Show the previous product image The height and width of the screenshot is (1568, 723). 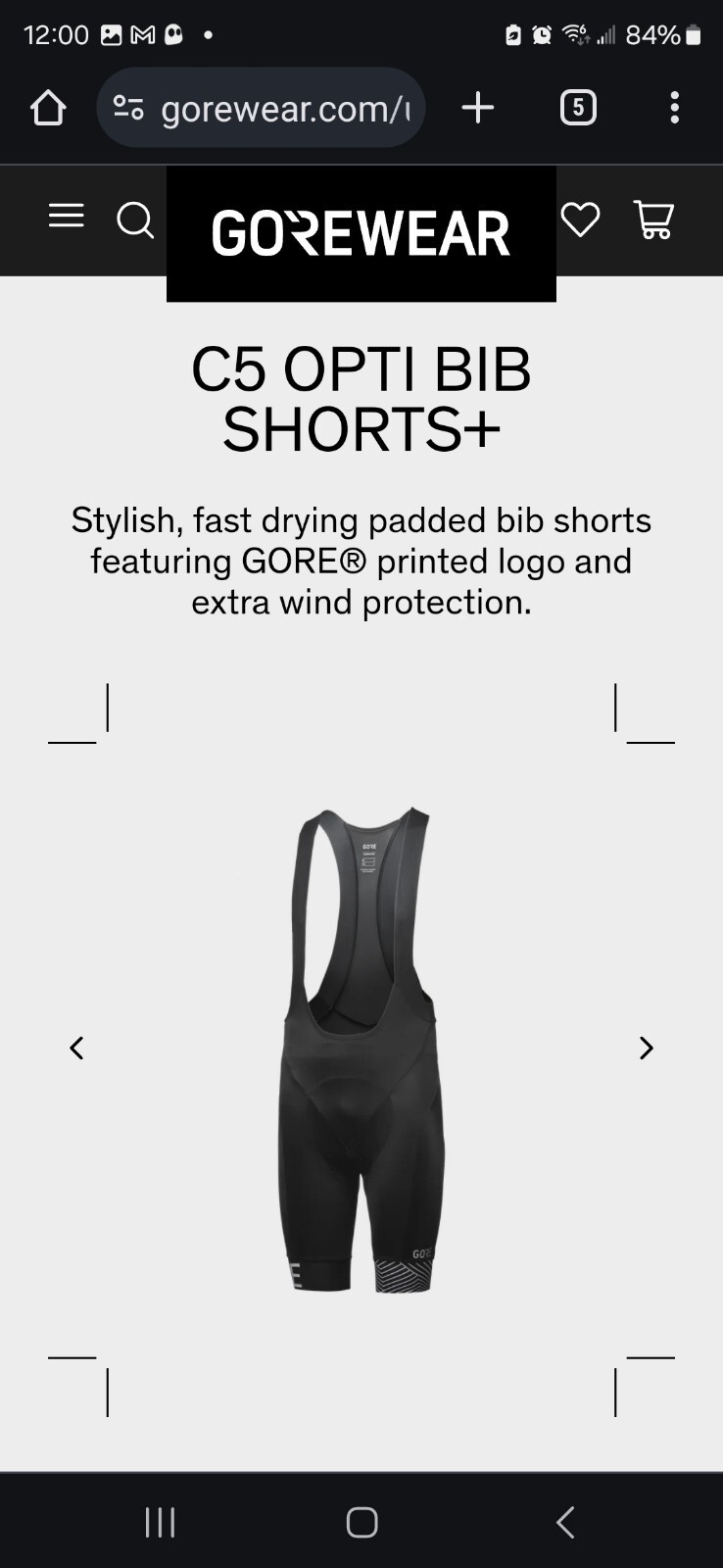click(76, 1048)
